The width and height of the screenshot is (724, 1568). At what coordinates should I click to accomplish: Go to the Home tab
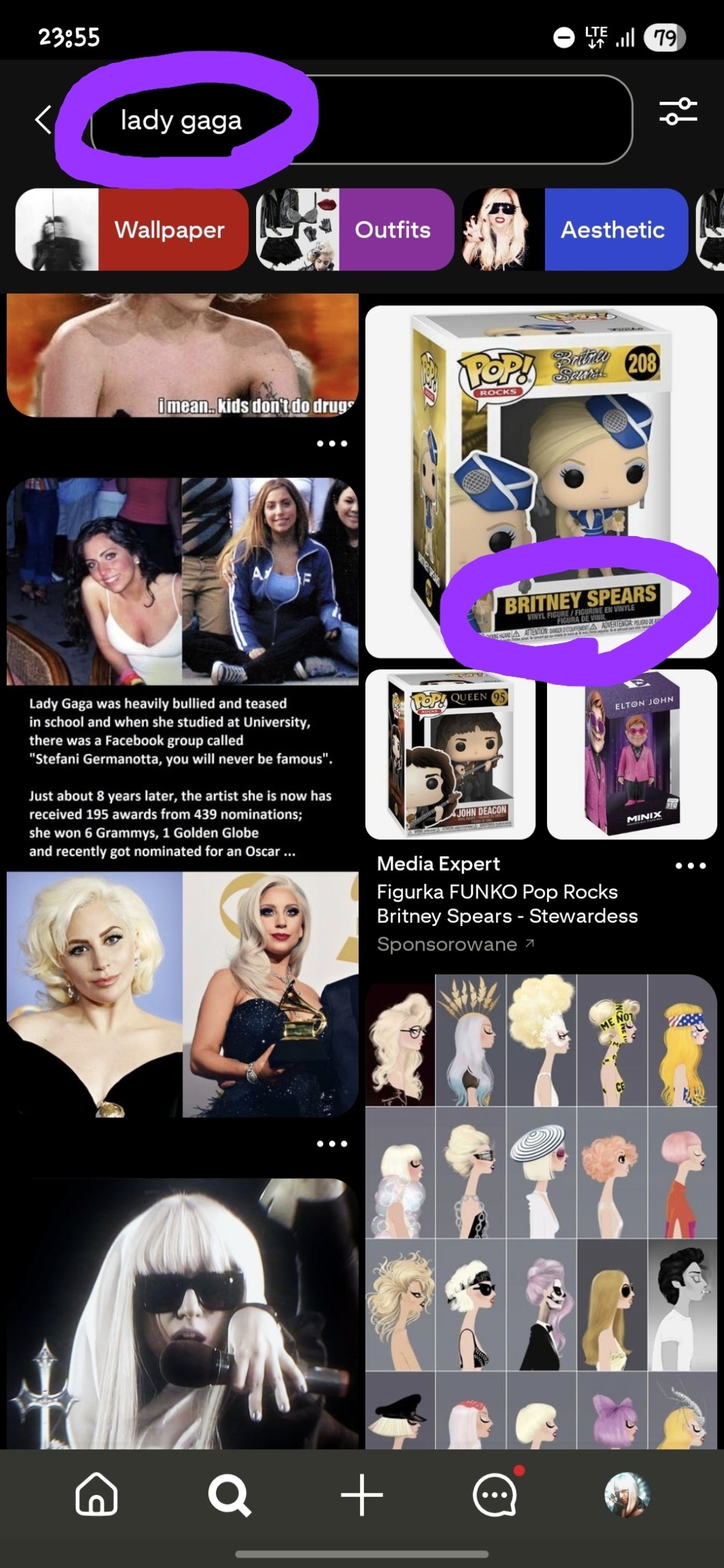tap(96, 1495)
